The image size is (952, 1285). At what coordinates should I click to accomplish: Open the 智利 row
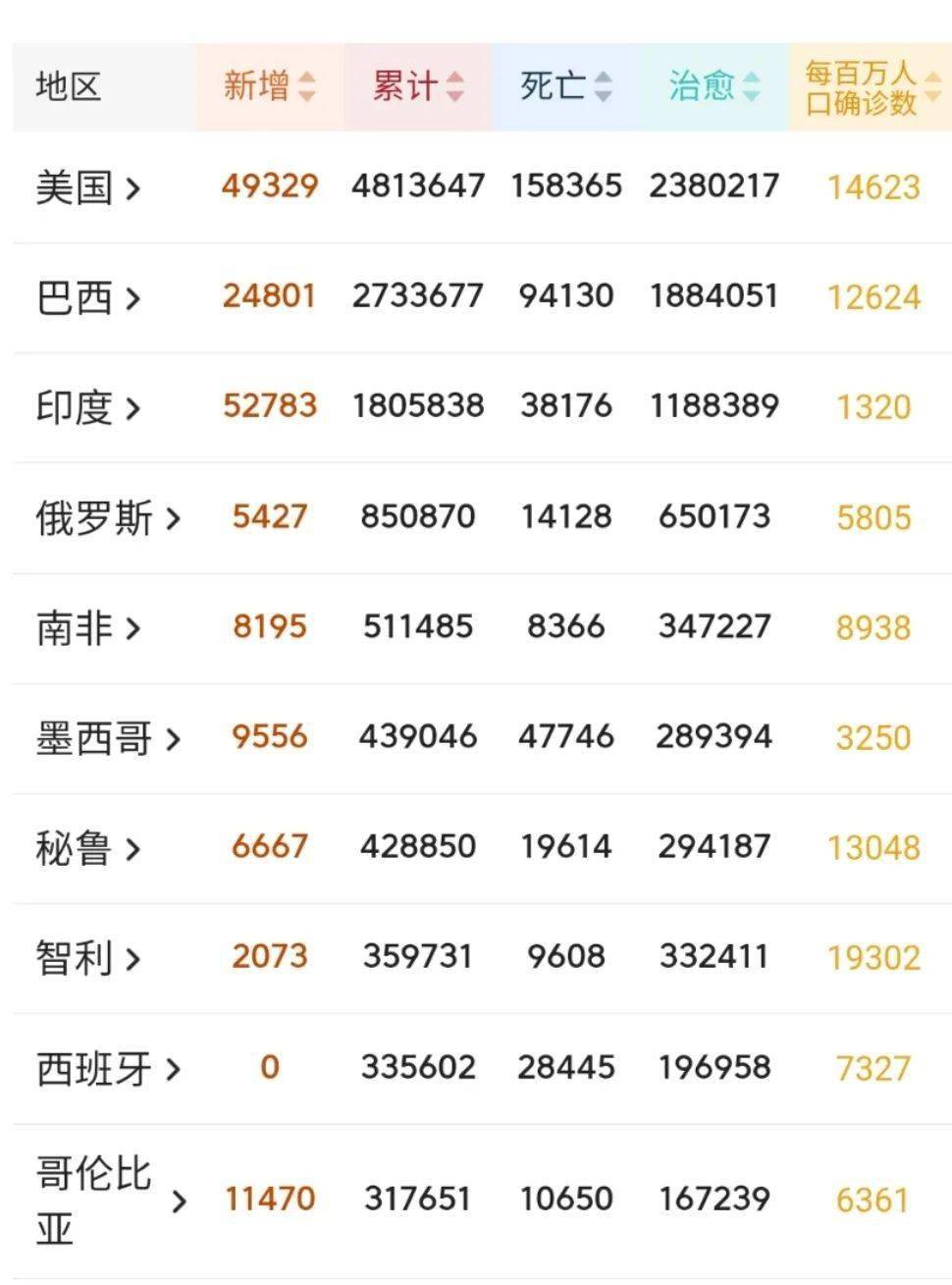coord(88,956)
